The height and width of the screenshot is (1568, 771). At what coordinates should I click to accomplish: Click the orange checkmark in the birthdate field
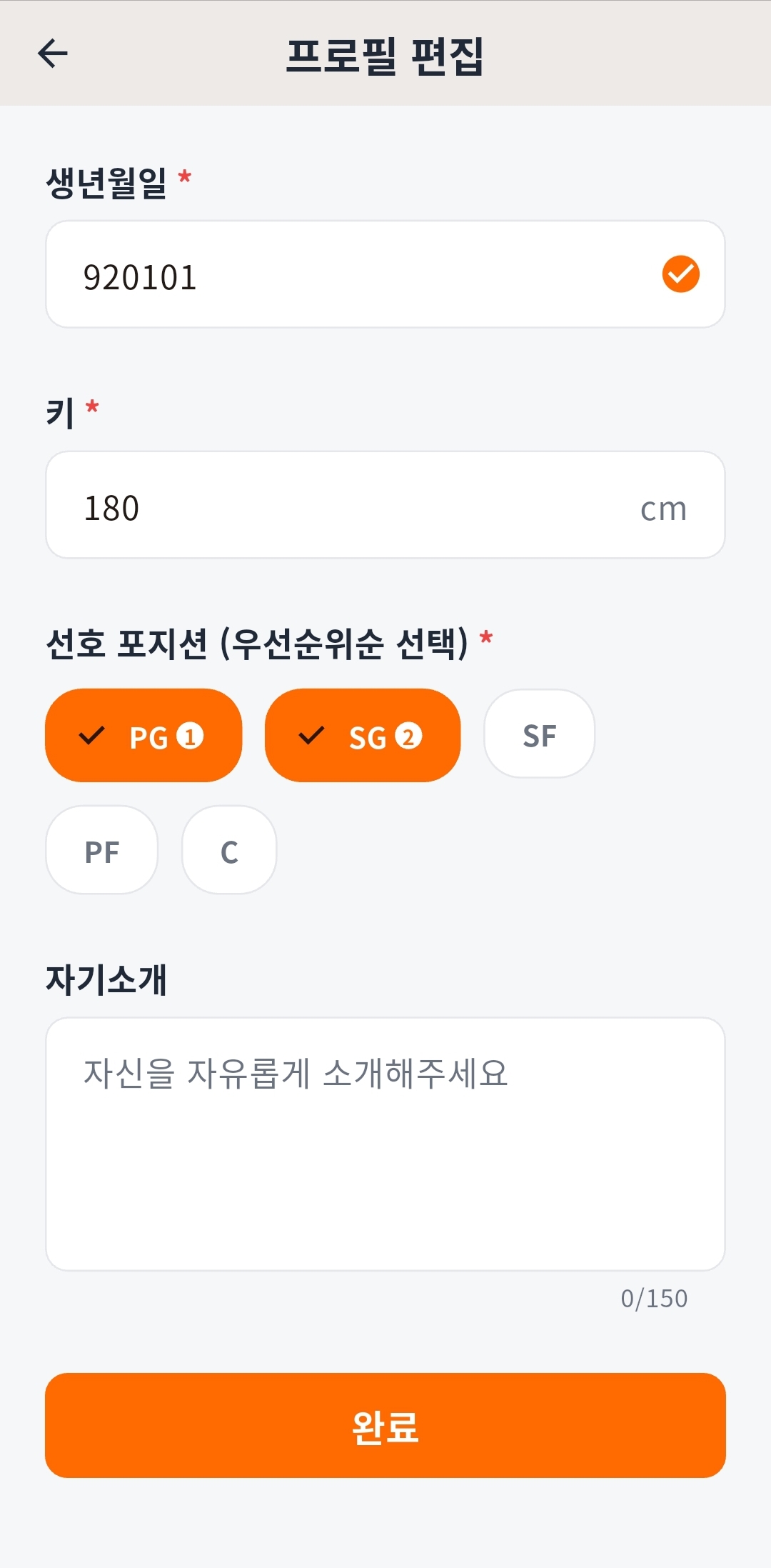click(680, 273)
